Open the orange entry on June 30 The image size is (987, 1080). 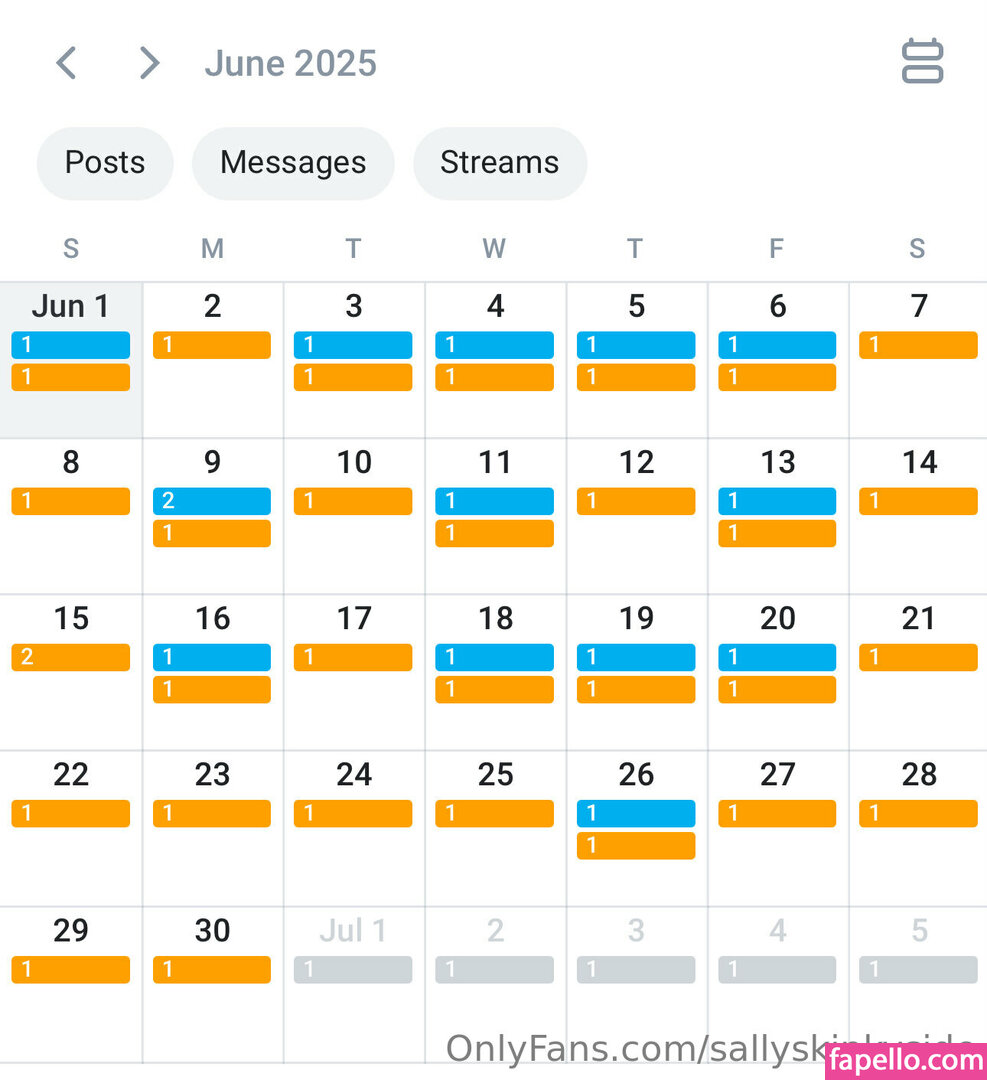pos(212,969)
